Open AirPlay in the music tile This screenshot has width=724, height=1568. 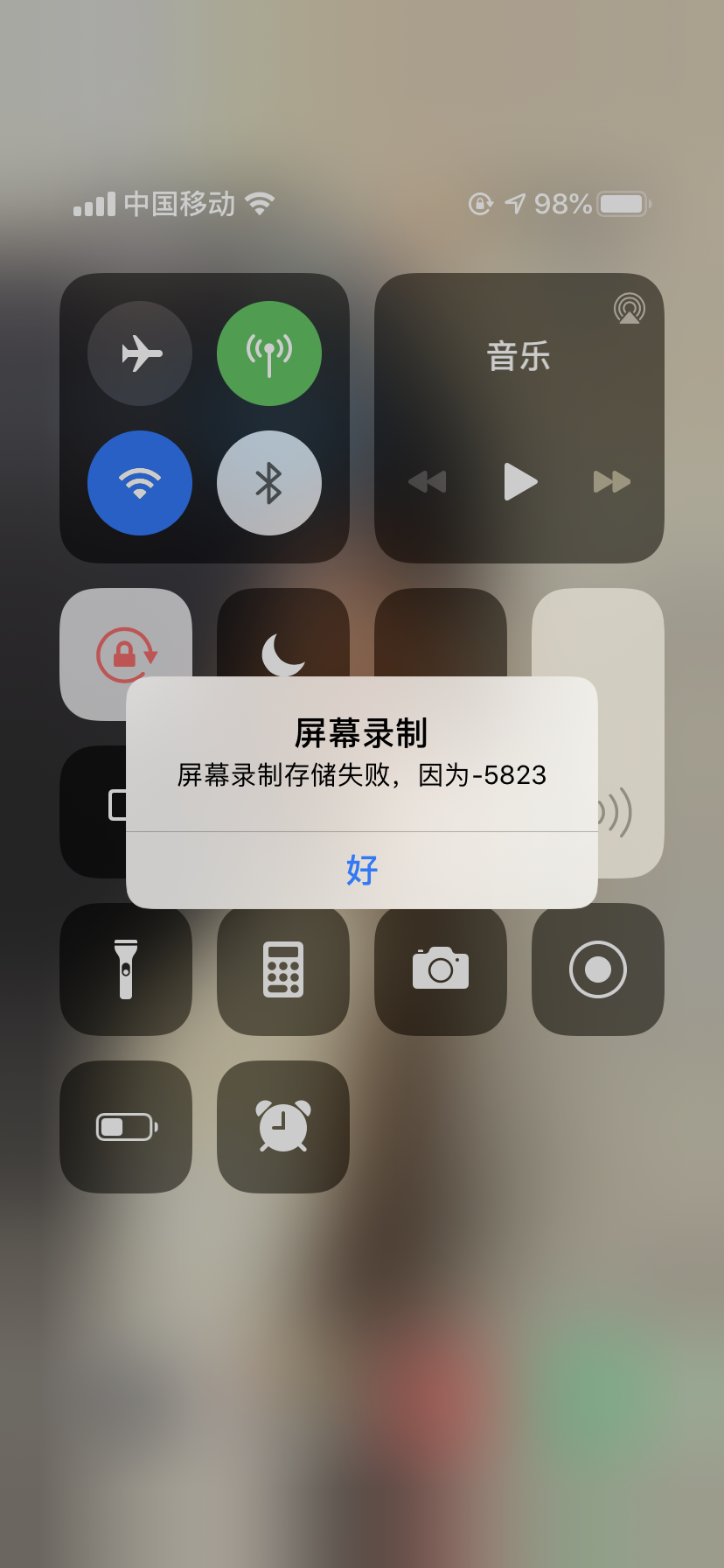629,309
